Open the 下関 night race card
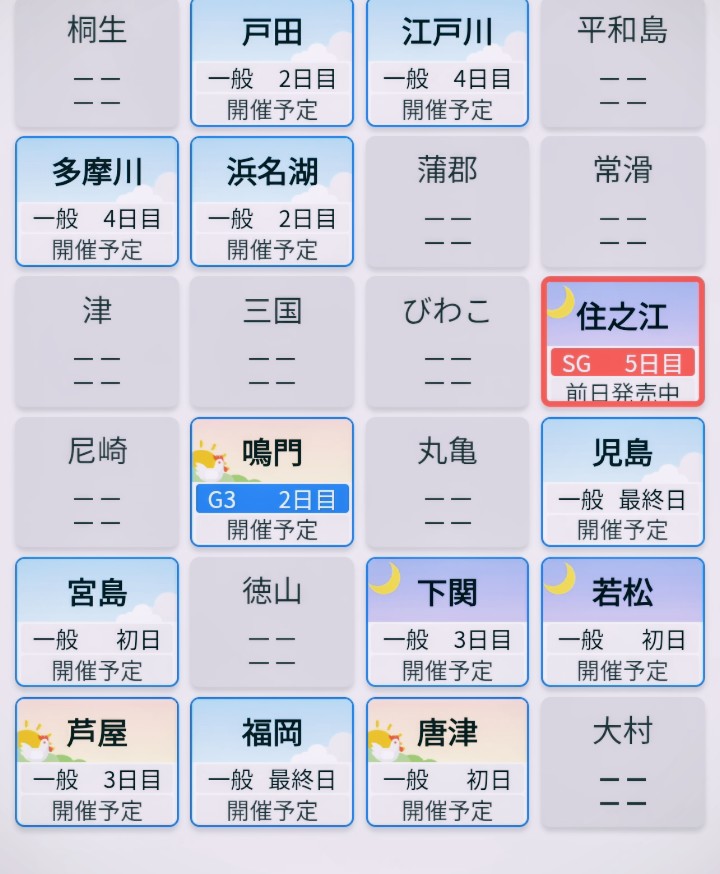720x874 pixels. coord(447,622)
